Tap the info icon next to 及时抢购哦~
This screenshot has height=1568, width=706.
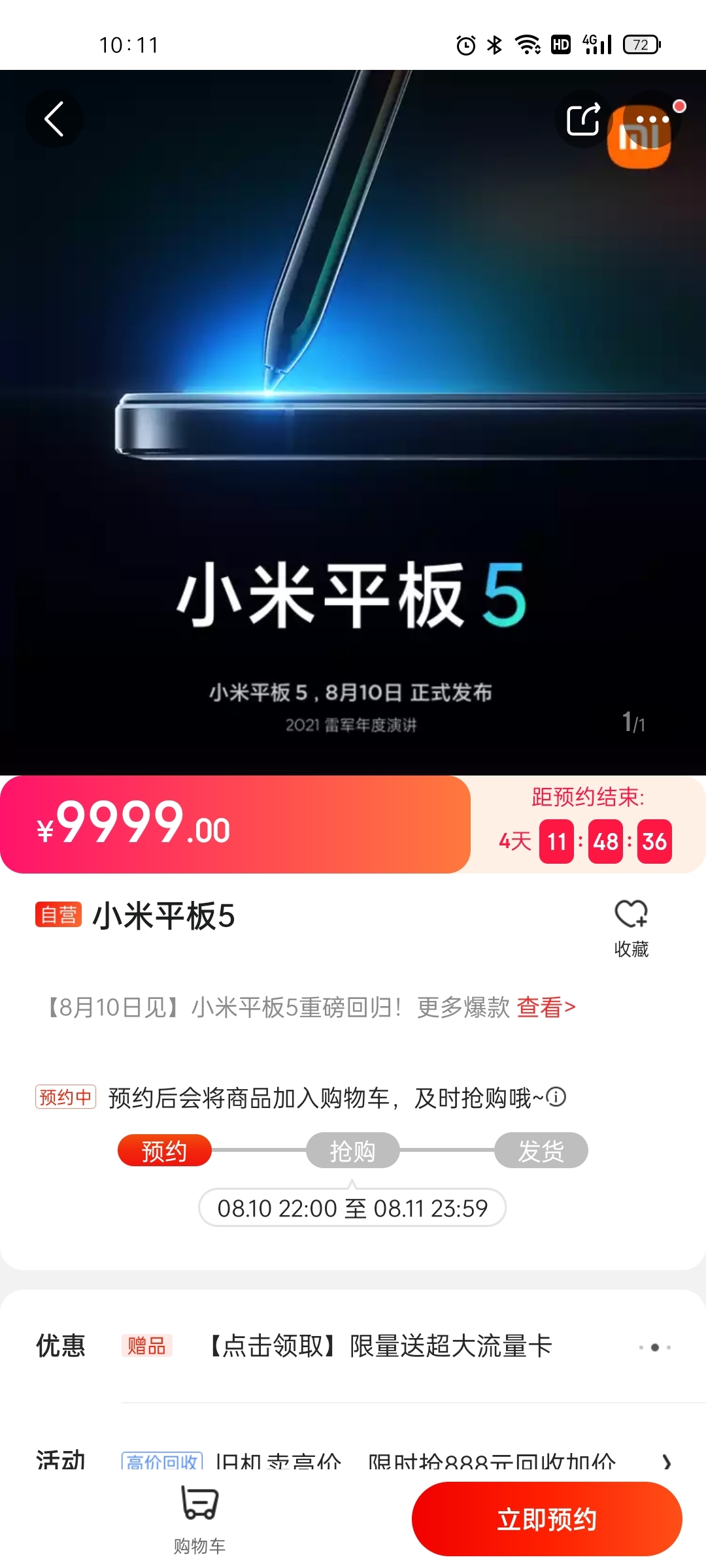(556, 1096)
